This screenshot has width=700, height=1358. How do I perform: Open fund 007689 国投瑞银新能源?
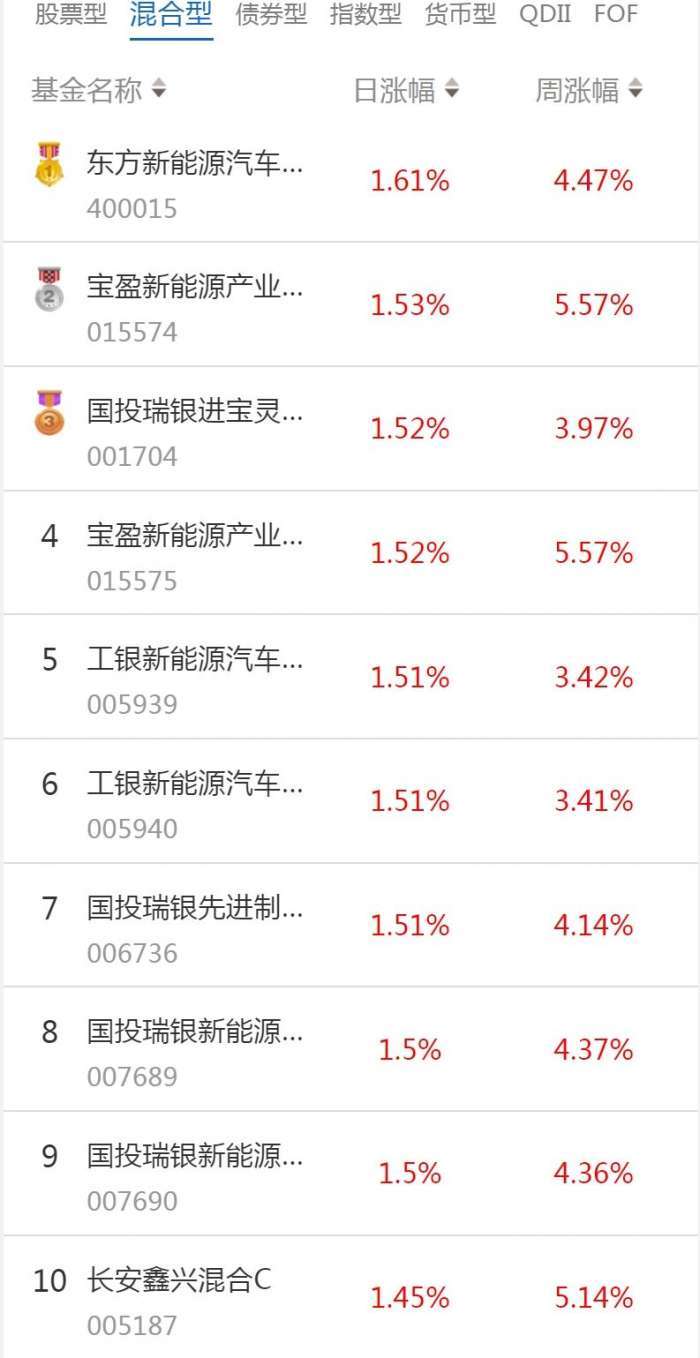point(194,1049)
